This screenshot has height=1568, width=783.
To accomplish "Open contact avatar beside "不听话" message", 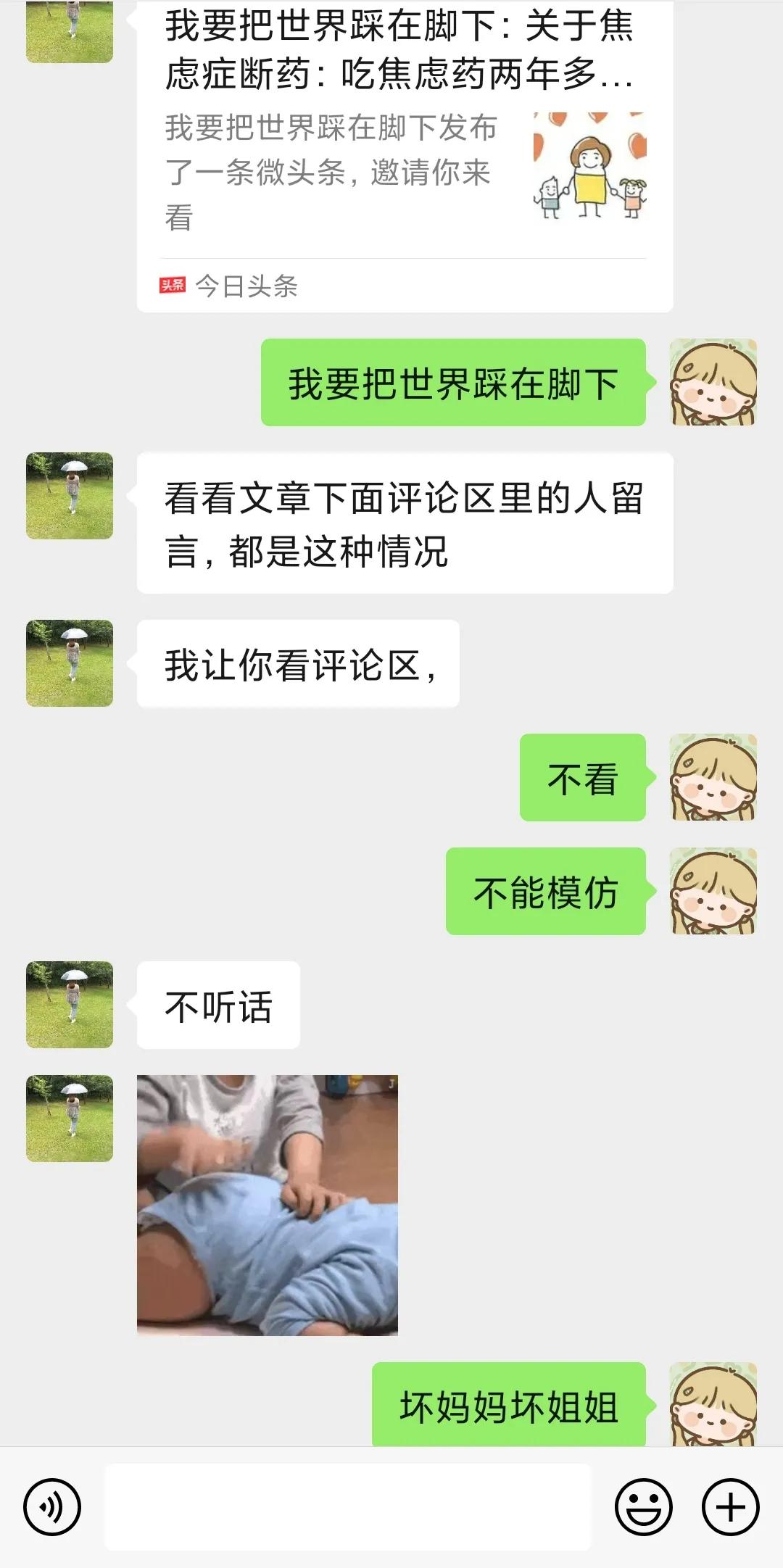I will coord(69,1005).
